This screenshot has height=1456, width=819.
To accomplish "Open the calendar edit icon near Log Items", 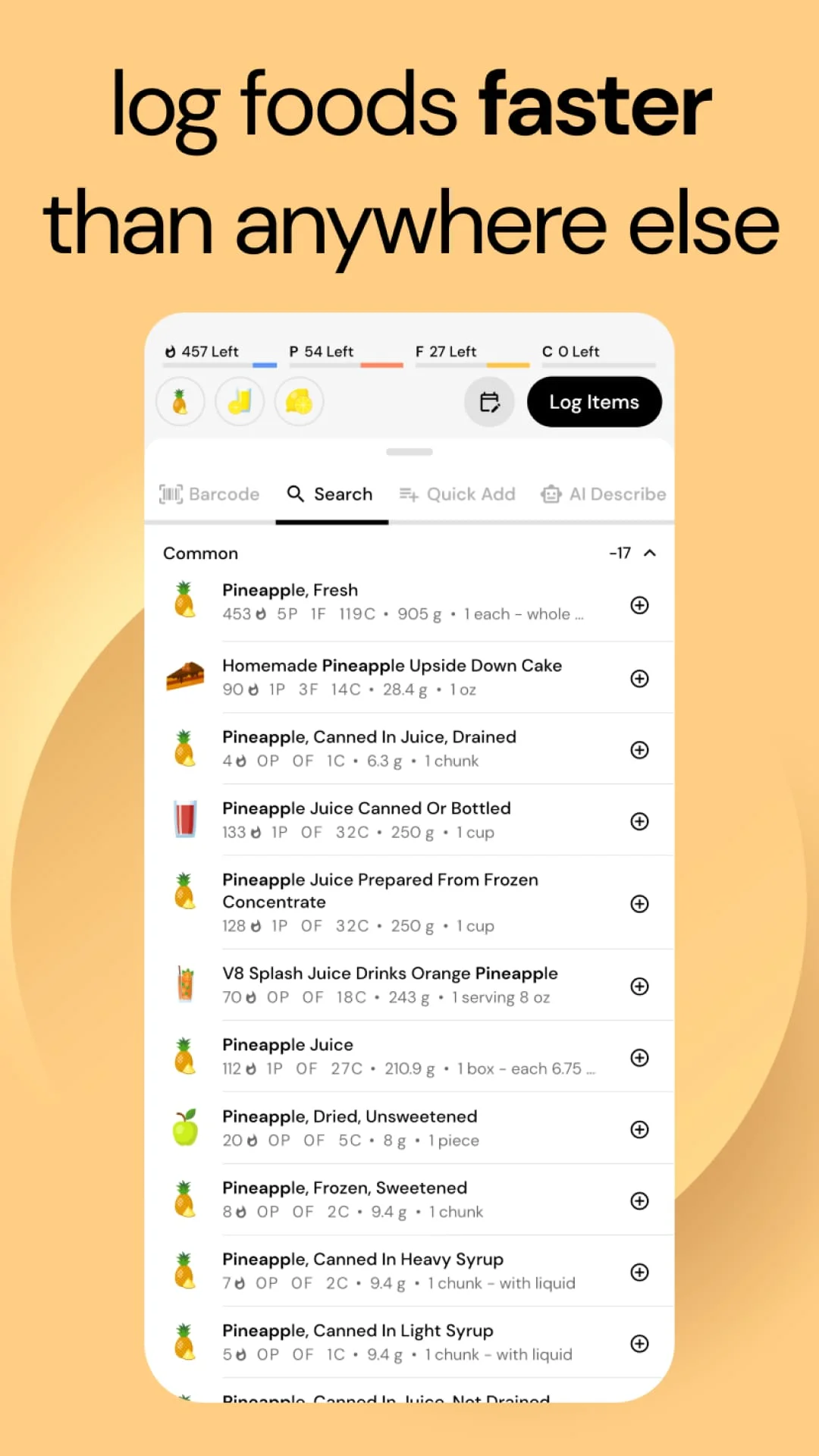I will pos(489,402).
